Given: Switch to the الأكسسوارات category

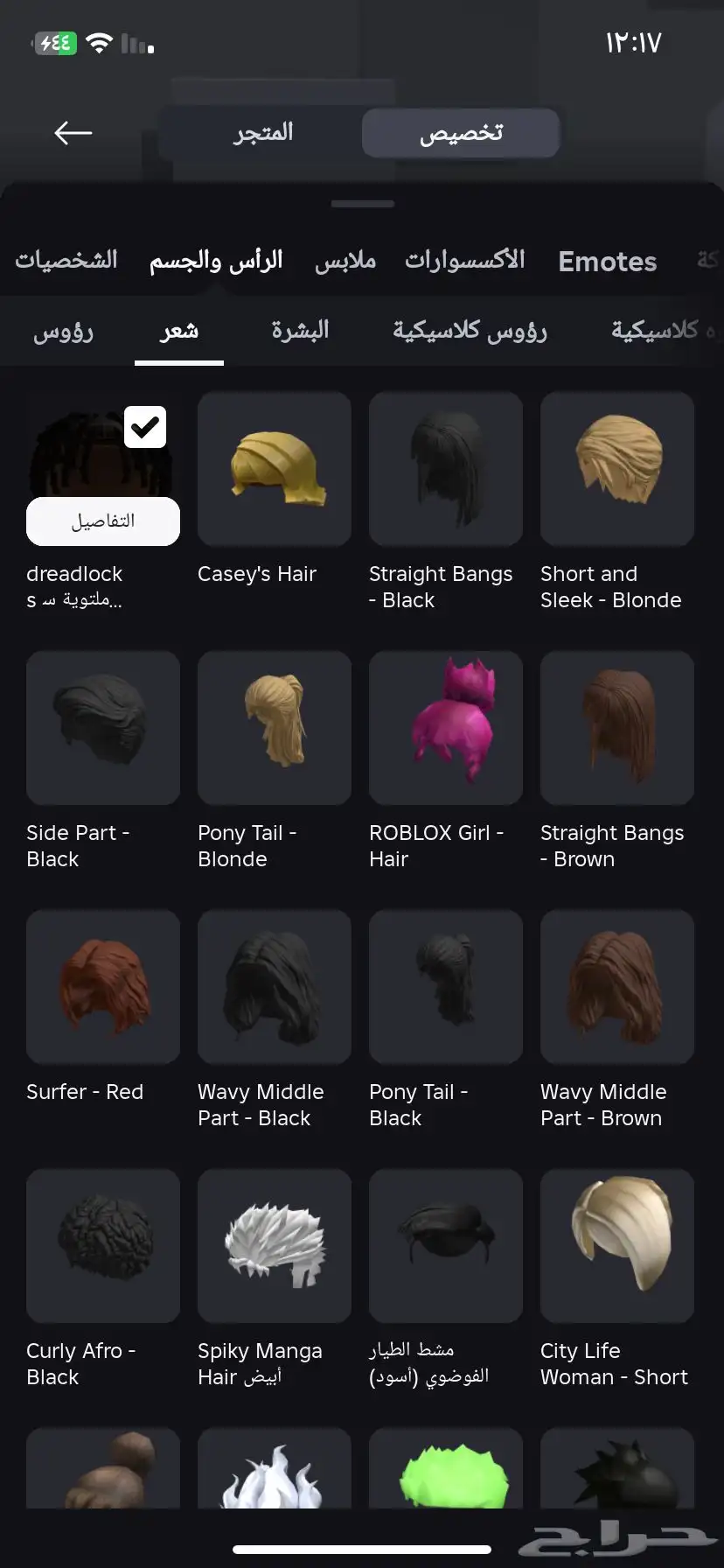Looking at the screenshot, I should (x=464, y=261).
